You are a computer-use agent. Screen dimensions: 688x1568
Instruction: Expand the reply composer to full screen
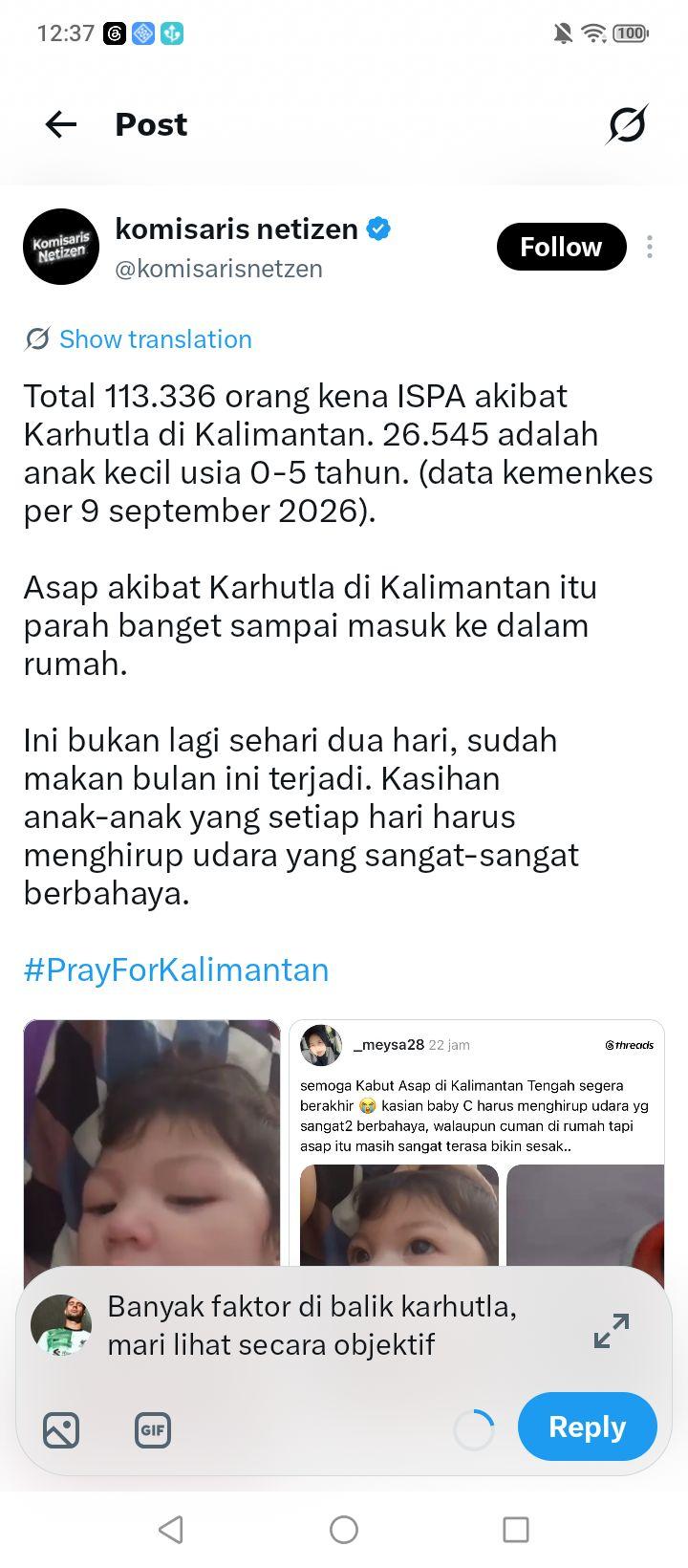612,1330
